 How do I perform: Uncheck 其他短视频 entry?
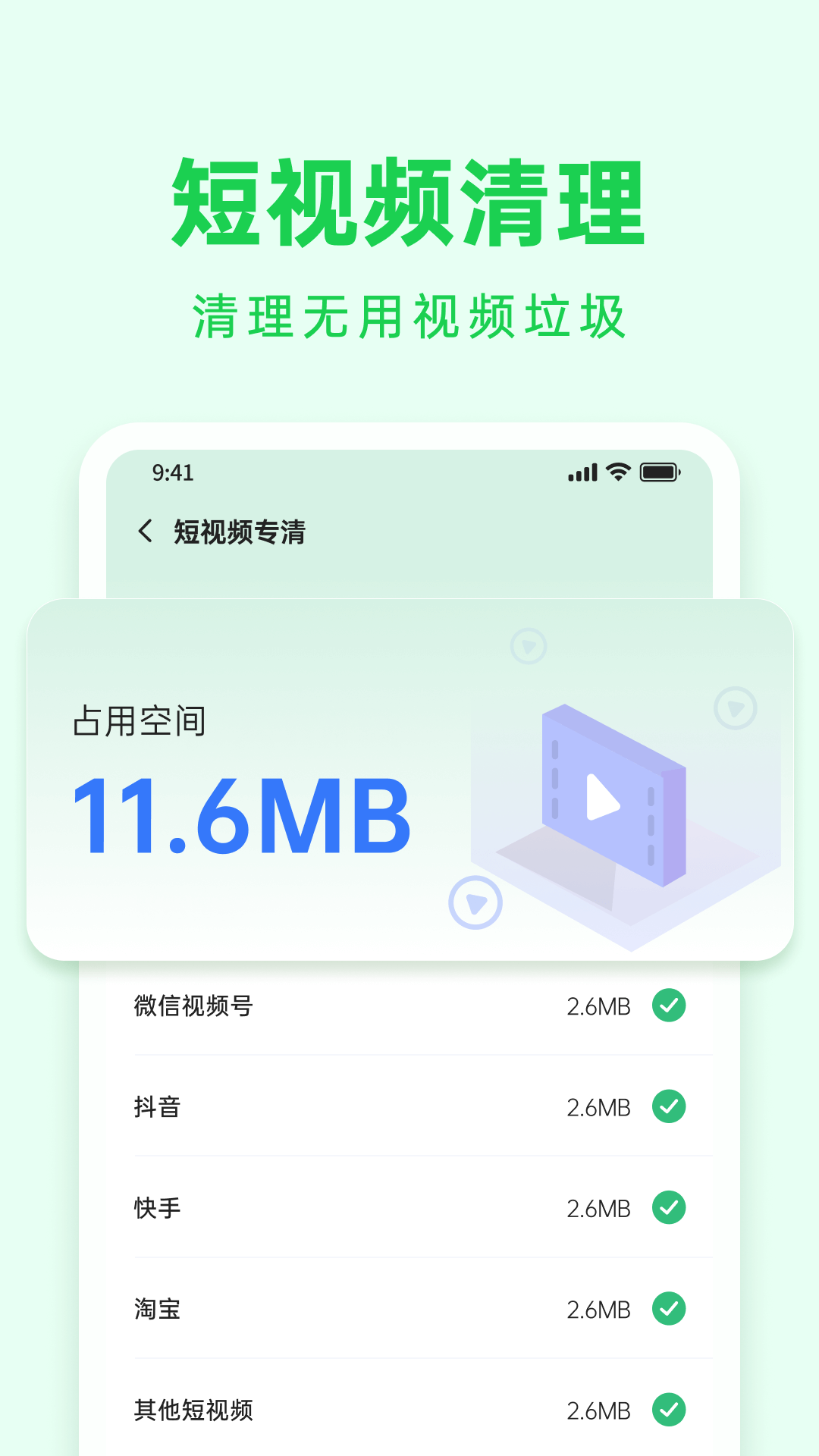668,1410
